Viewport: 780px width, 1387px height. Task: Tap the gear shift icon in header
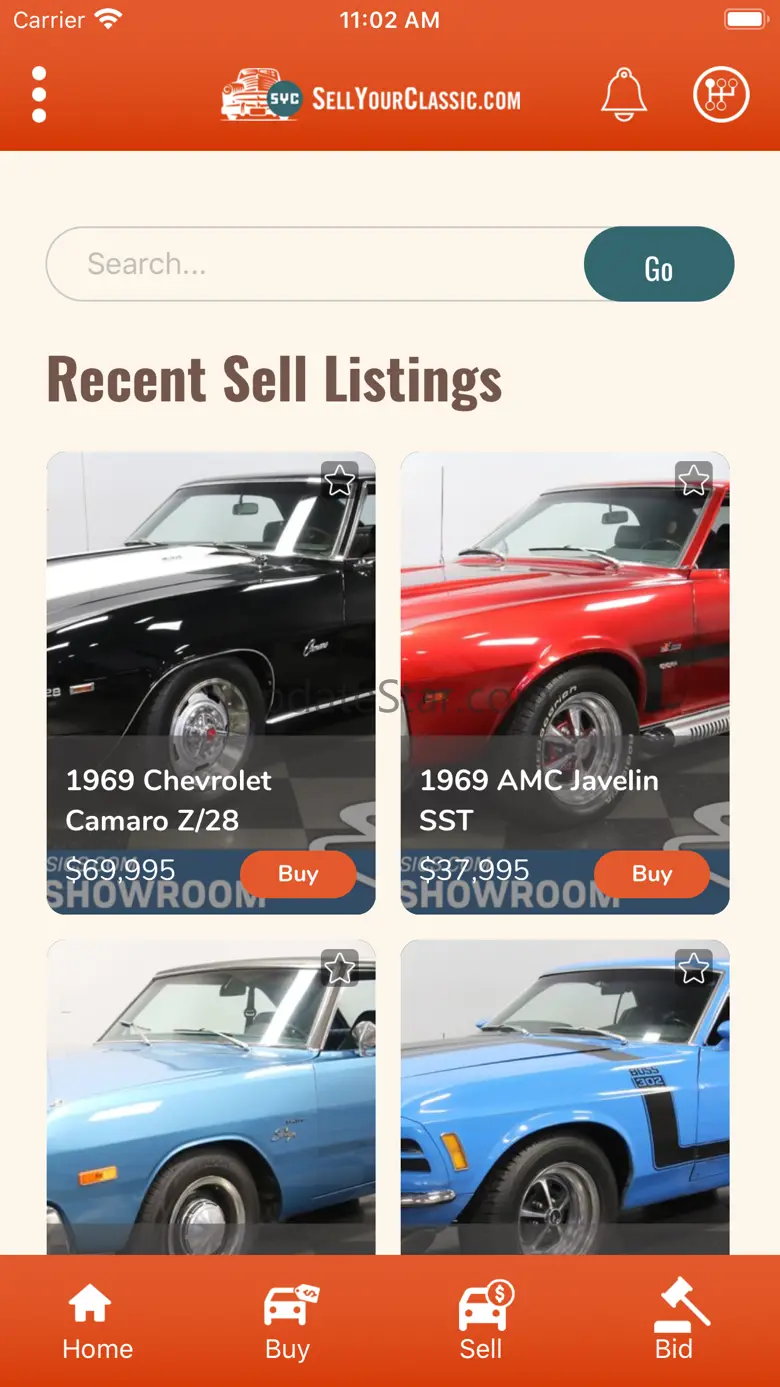(x=720, y=96)
